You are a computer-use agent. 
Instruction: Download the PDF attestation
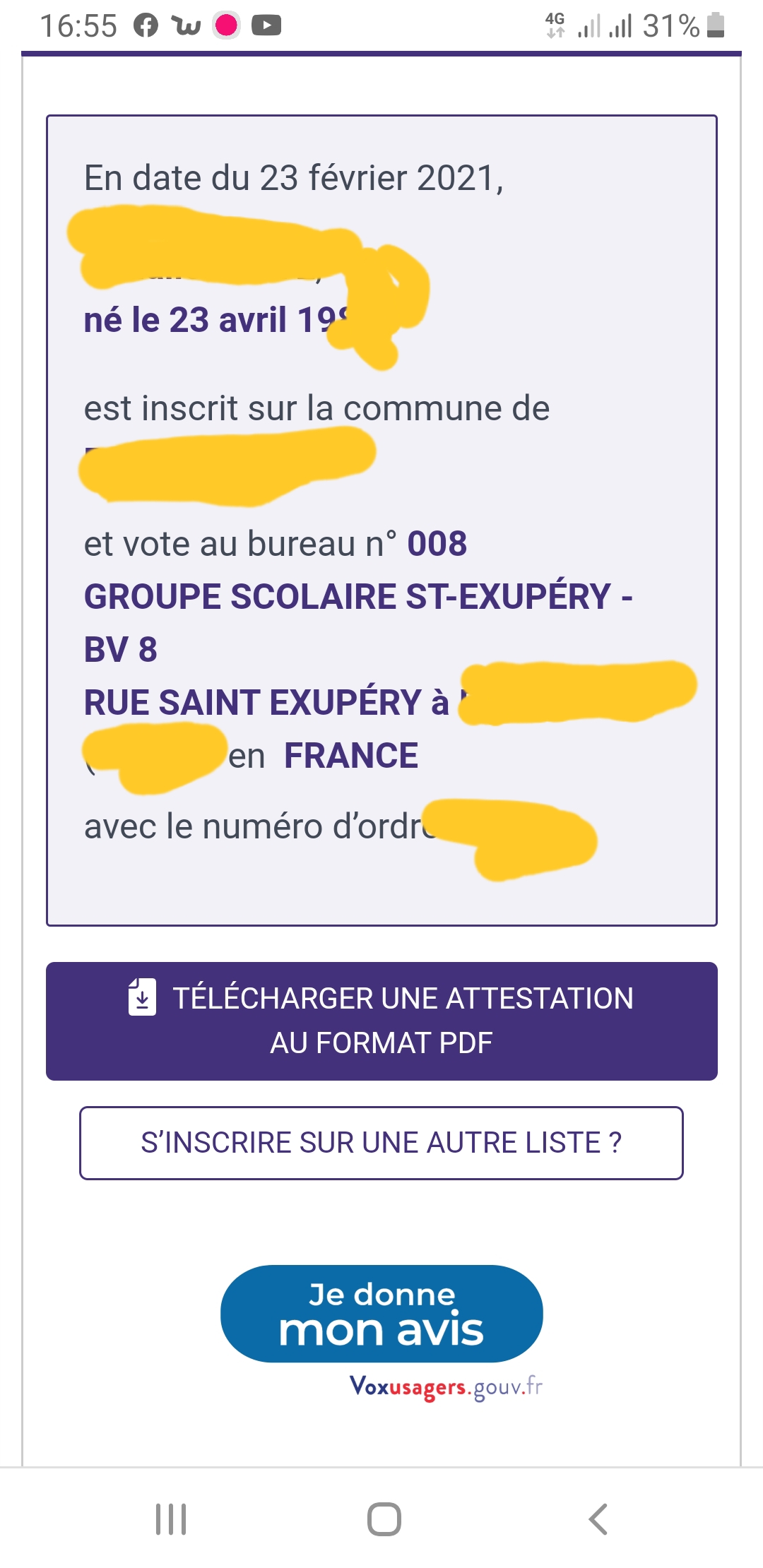(x=381, y=1021)
